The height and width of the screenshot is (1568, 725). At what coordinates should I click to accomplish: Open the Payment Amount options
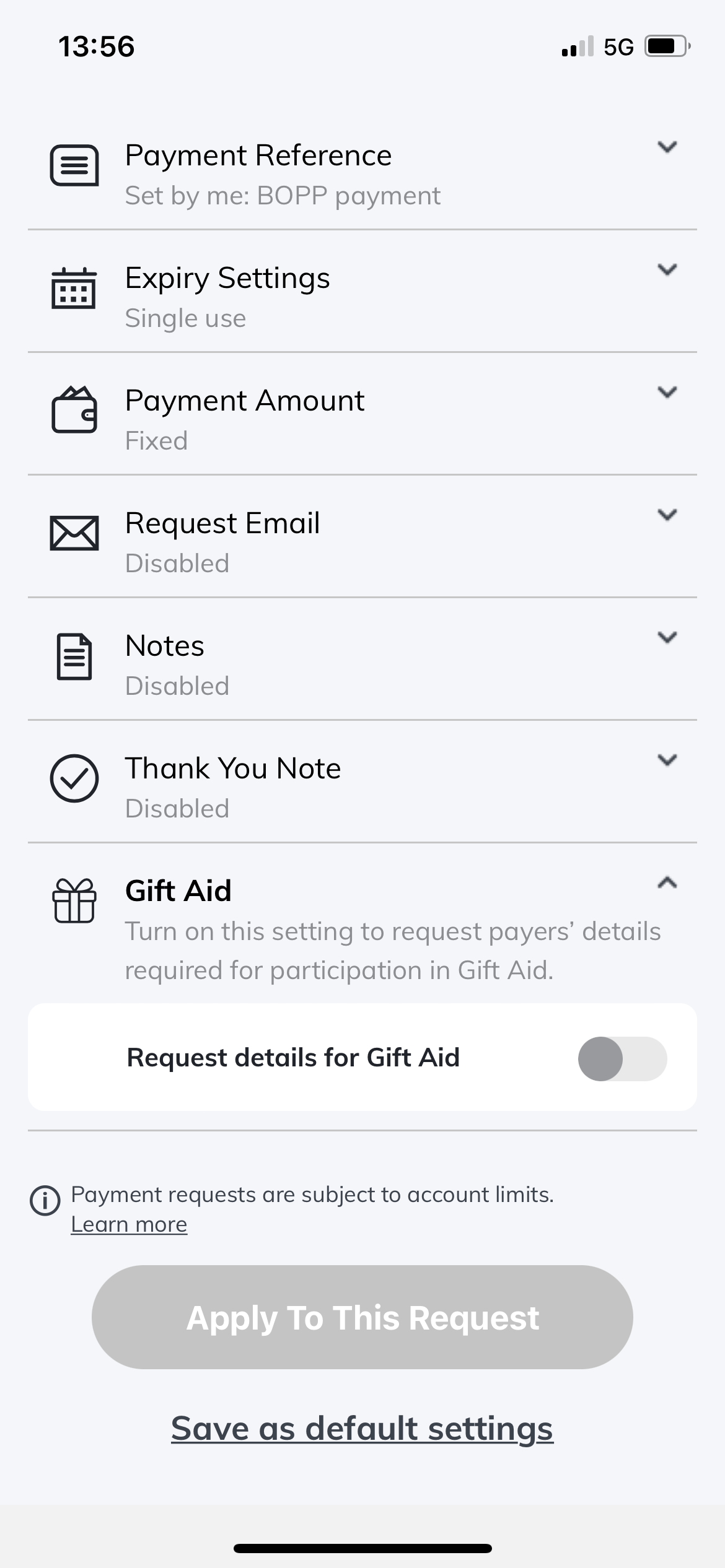[x=362, y=414]
